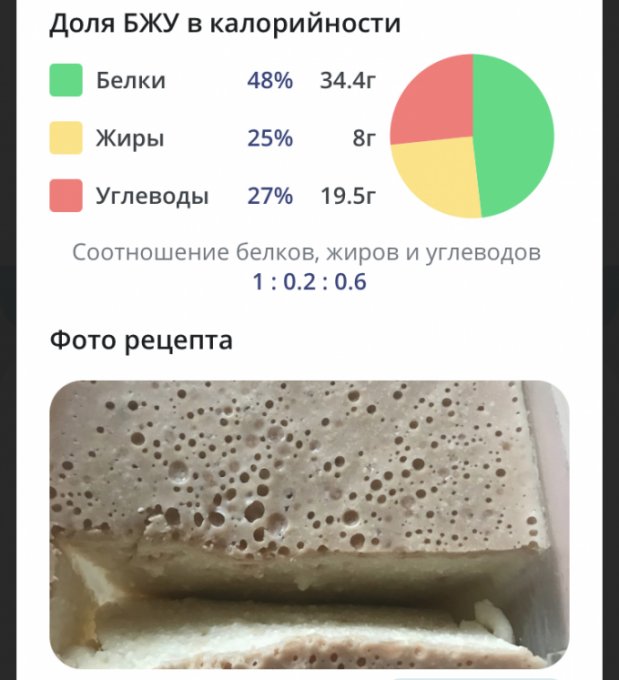Open the recipe photo
The image size is (619, 680).
coord(309,525)
